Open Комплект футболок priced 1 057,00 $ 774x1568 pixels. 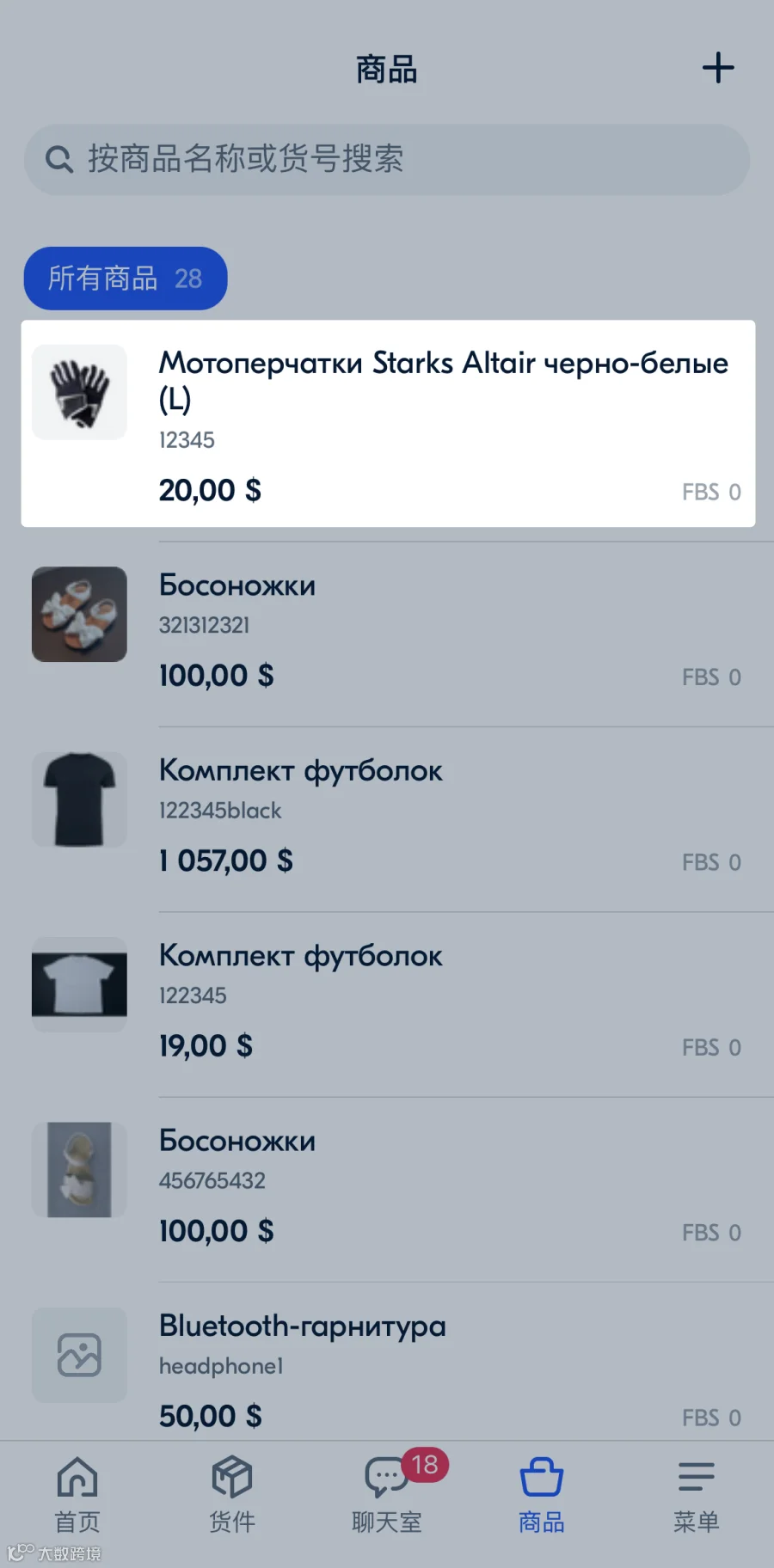[388, 819]
